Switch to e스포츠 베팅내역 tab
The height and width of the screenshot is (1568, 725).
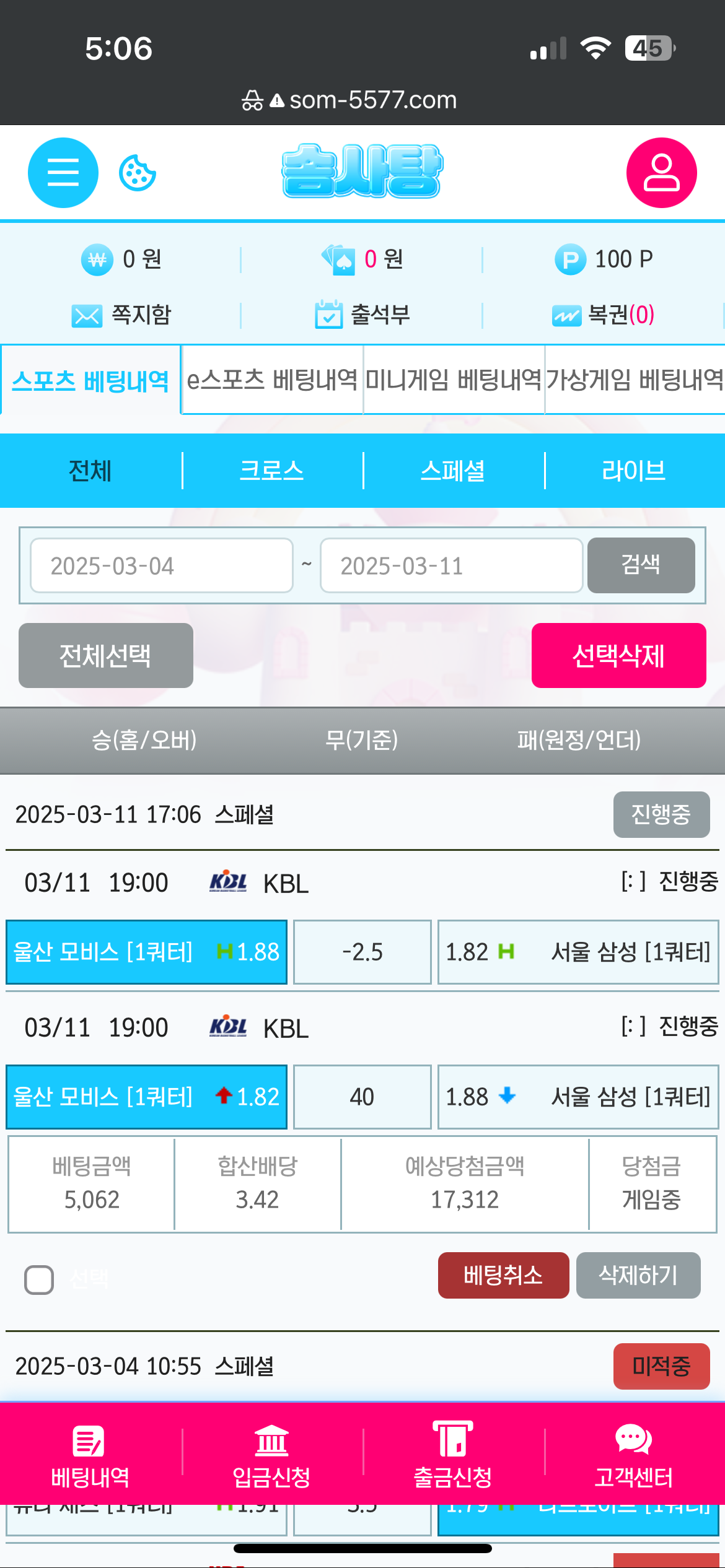click(x=272, y=380)
